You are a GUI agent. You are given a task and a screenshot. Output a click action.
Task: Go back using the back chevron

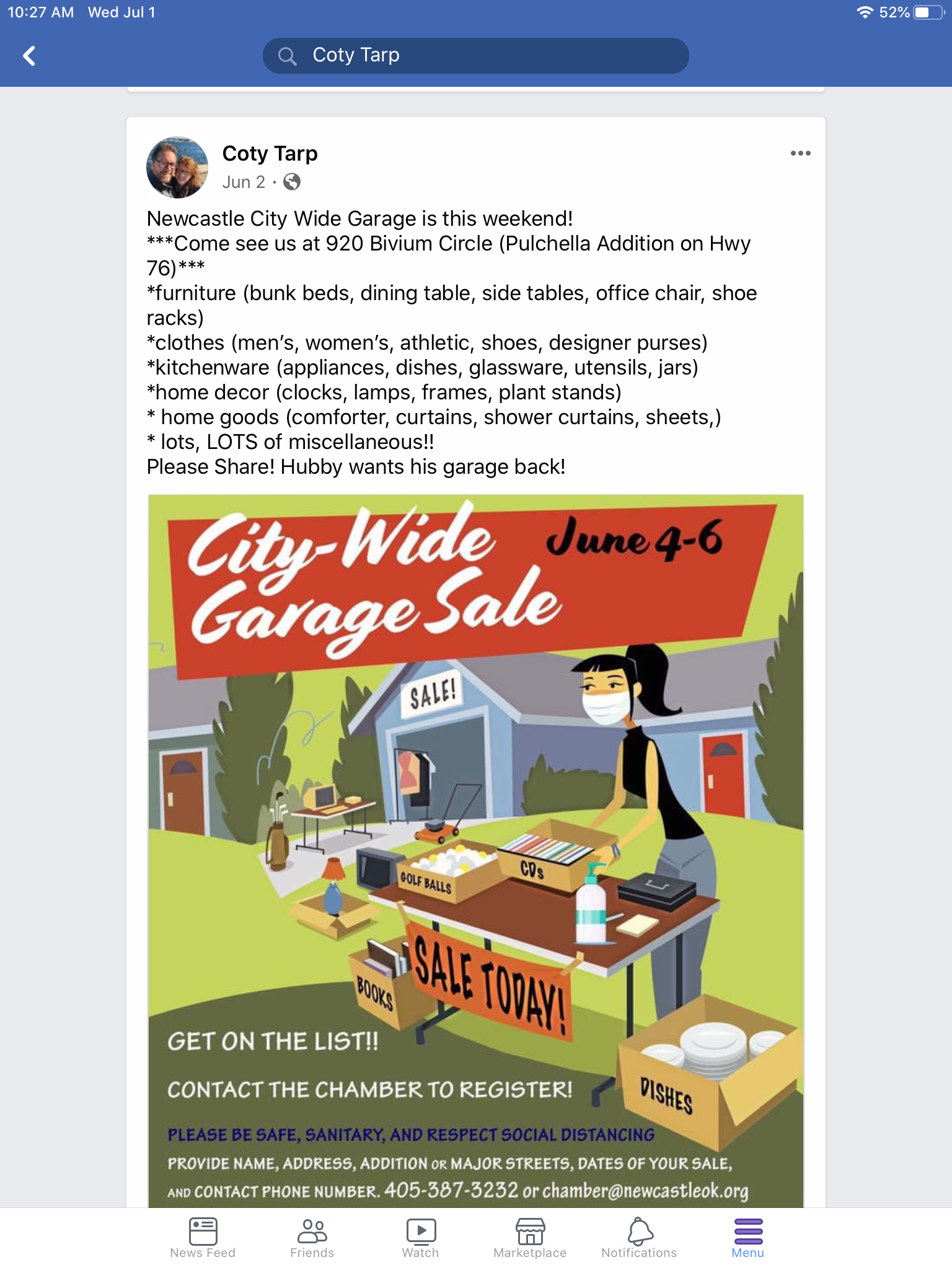[x=29, y=55]
